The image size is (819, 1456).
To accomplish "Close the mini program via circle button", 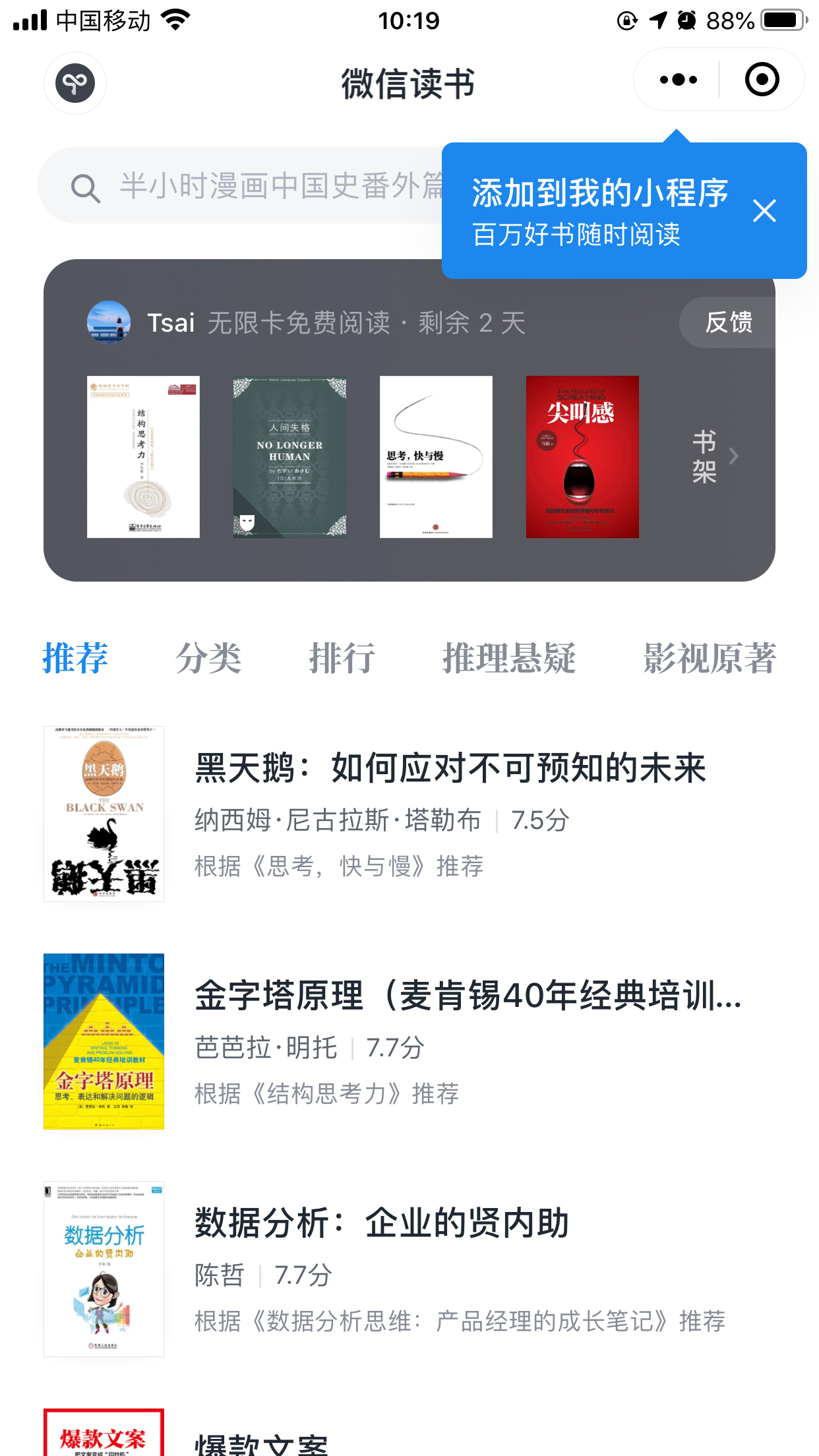I will [762, 80].
